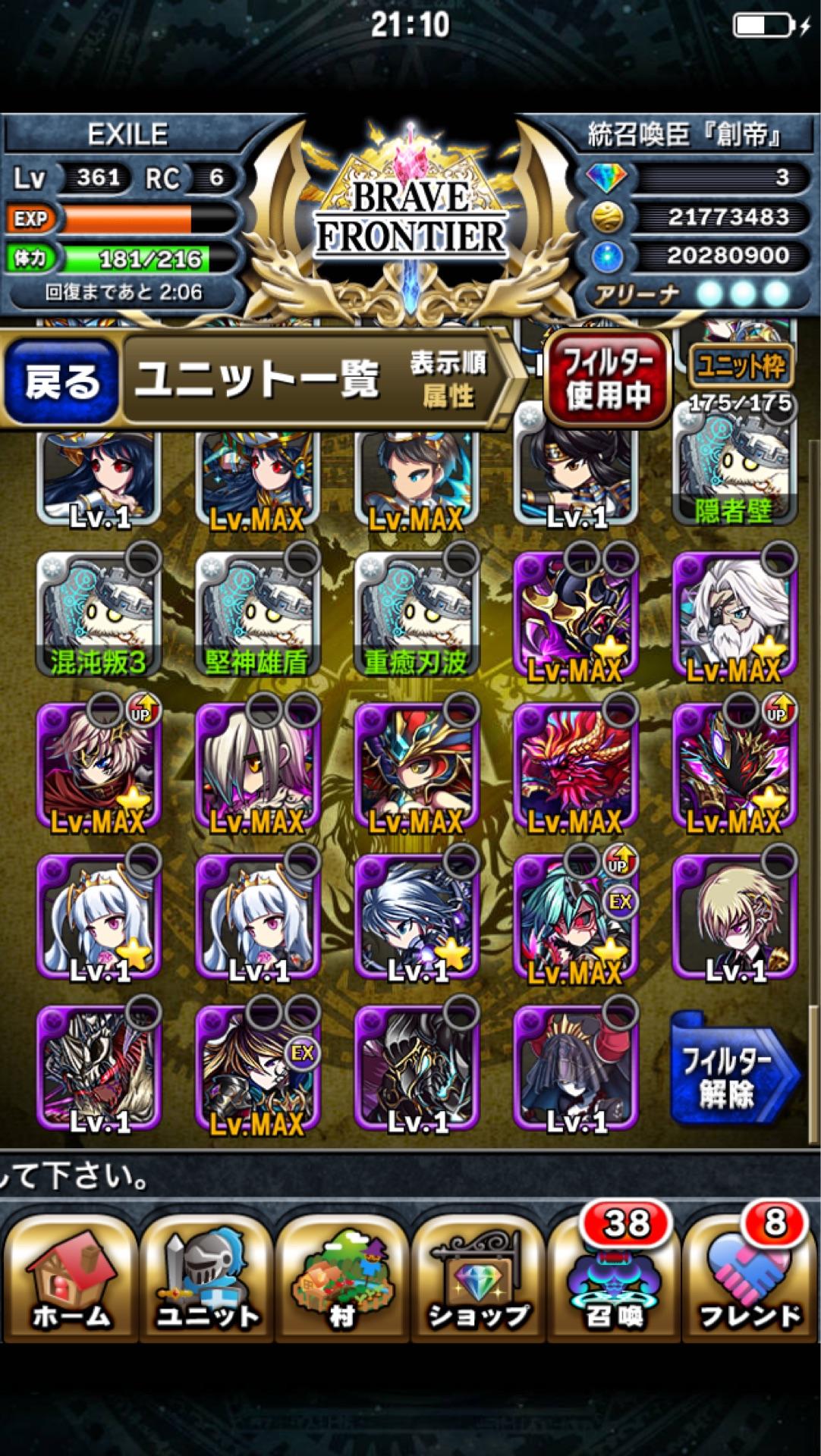The image size is (821, 1456).
Task: Open the 召喚 summon tab
Action: point(614,1277)
